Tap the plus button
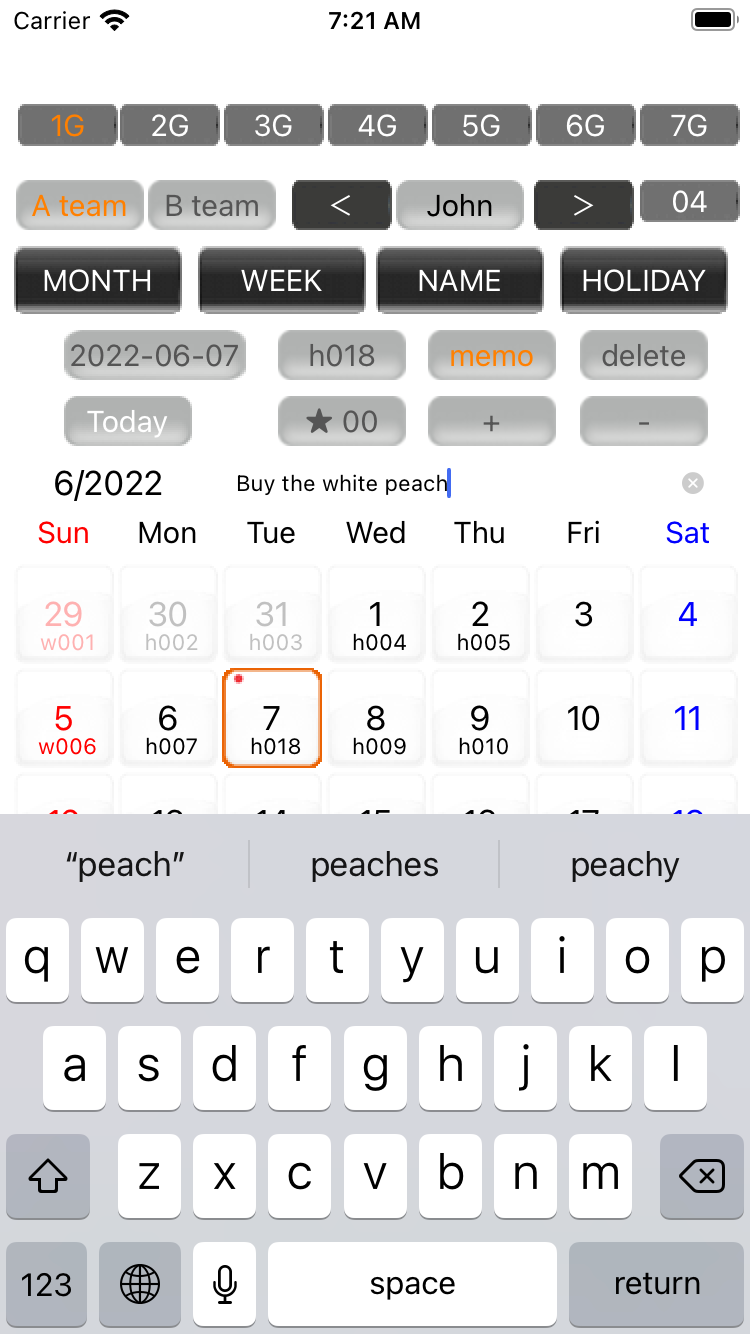 click(491, 422)
